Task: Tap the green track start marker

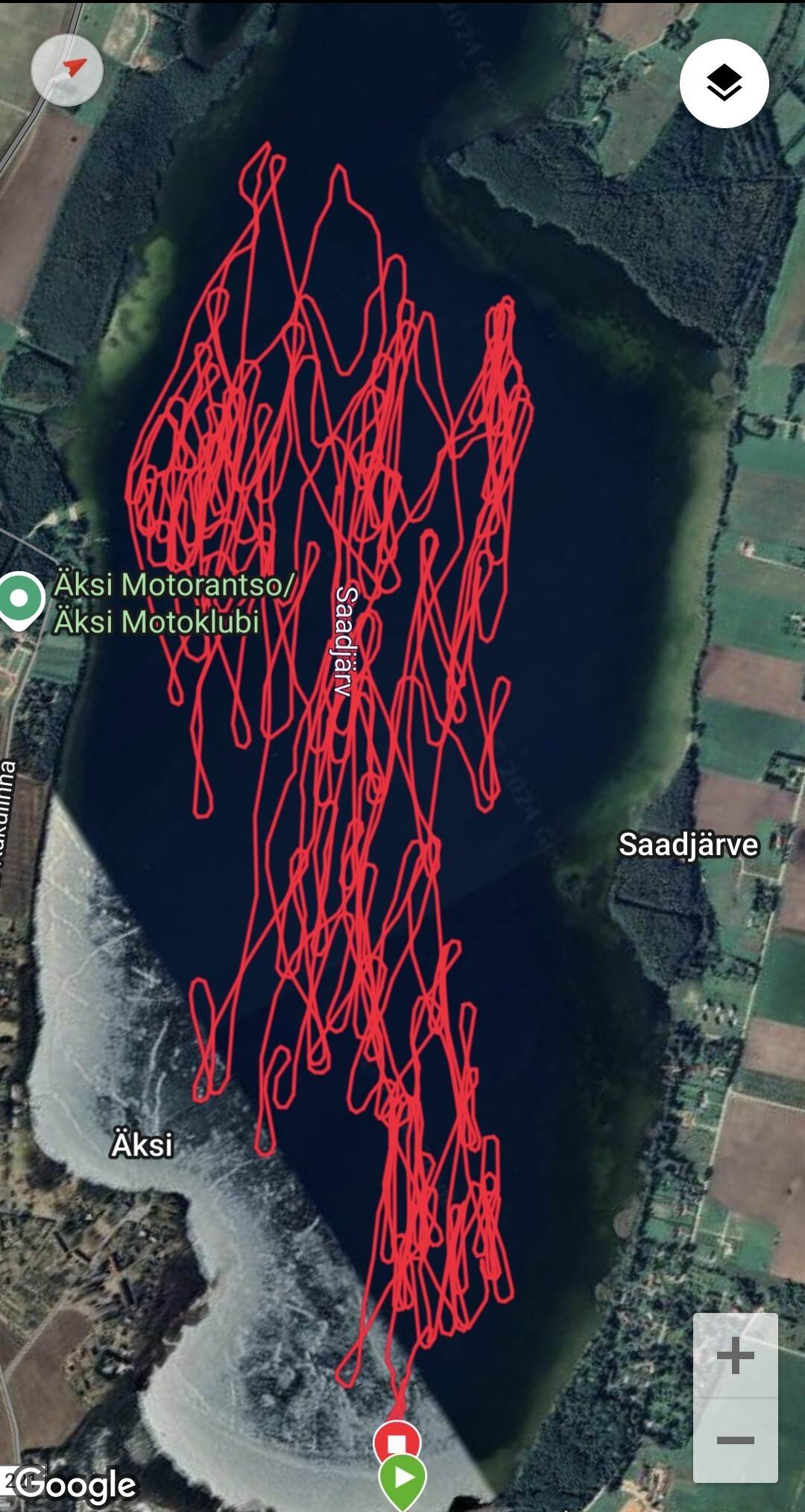Action: (402, 1478)
